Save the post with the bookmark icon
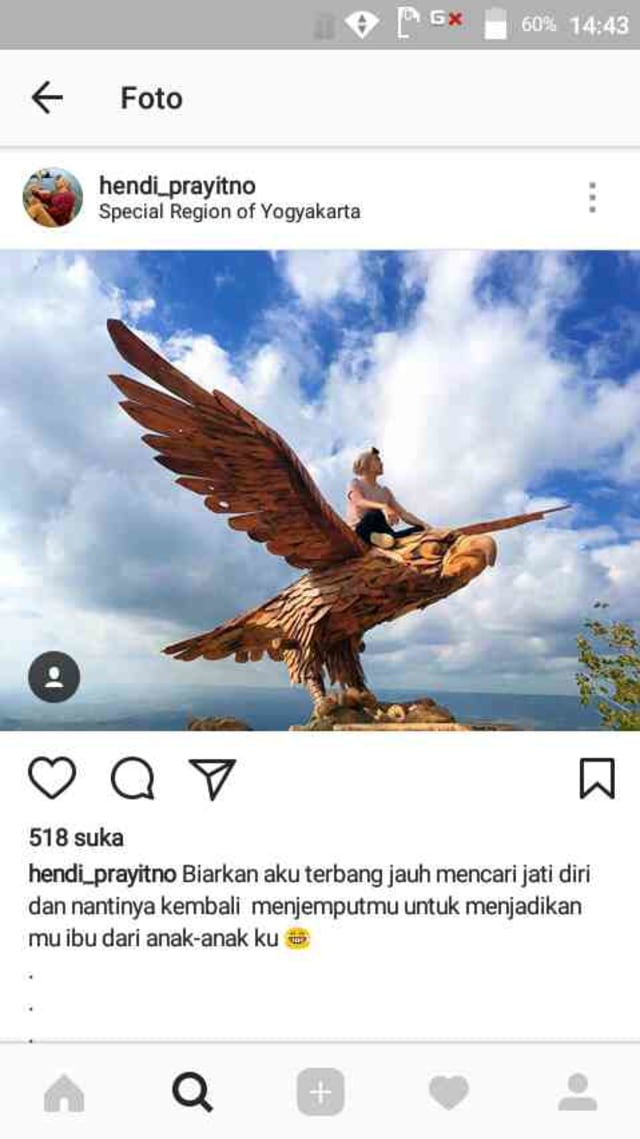This screenshot has height=1139, width=640. click(x=597, y=778)
